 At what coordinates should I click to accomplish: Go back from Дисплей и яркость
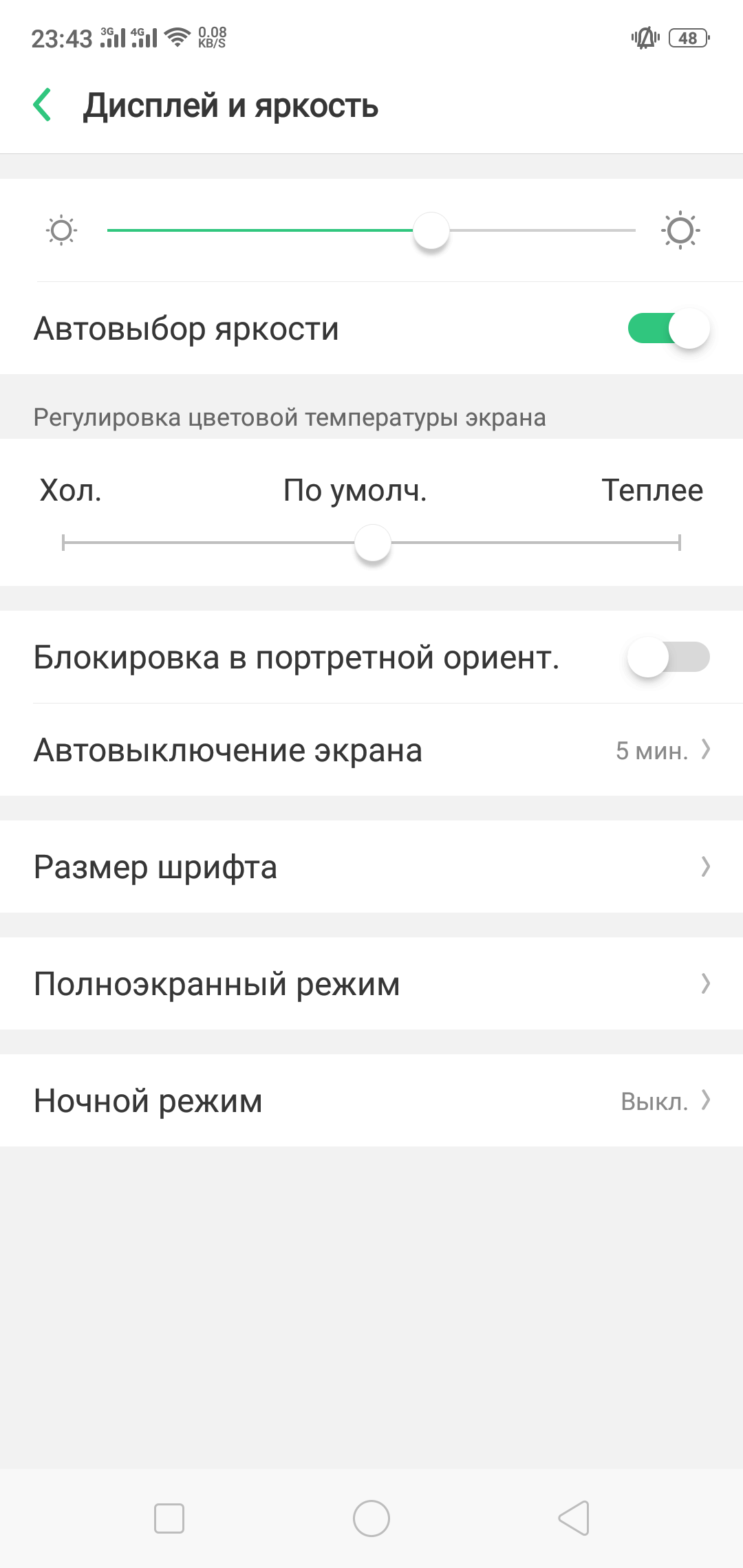coord(43,105)
